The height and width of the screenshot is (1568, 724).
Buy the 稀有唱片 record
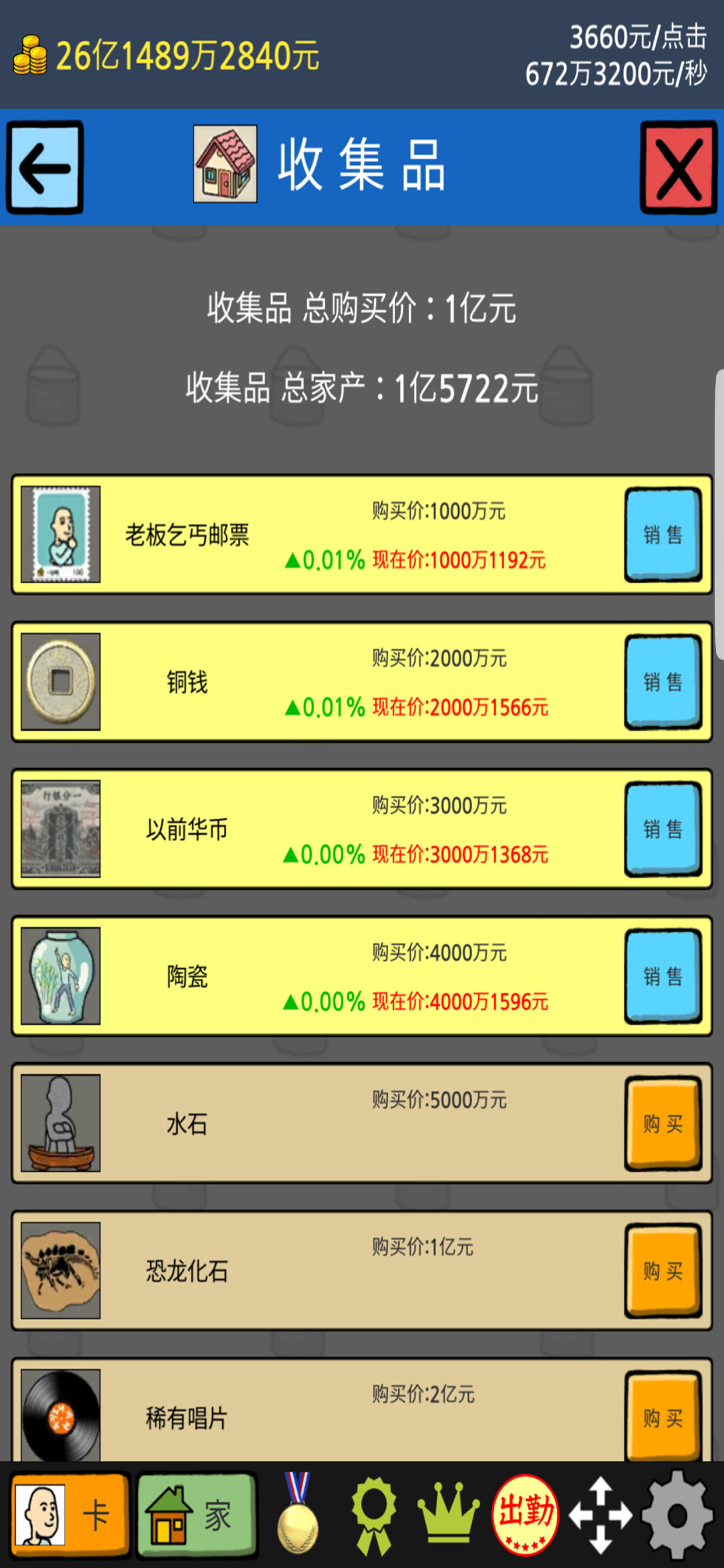pos(663,1417)
